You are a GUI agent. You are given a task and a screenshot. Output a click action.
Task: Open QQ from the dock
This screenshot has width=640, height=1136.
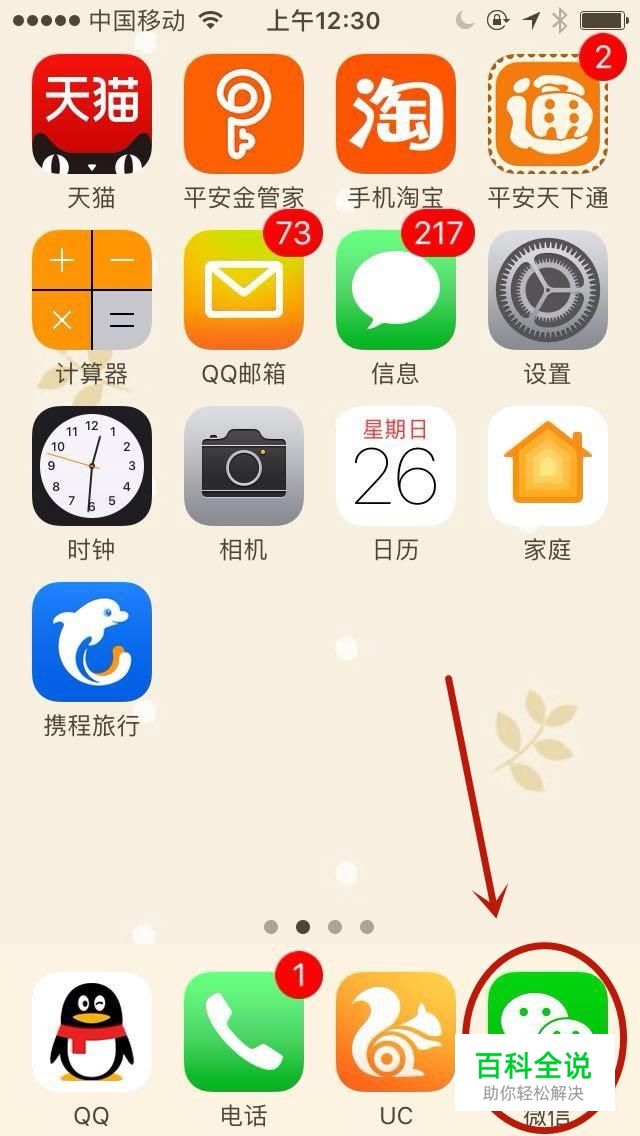(92, 1032)
